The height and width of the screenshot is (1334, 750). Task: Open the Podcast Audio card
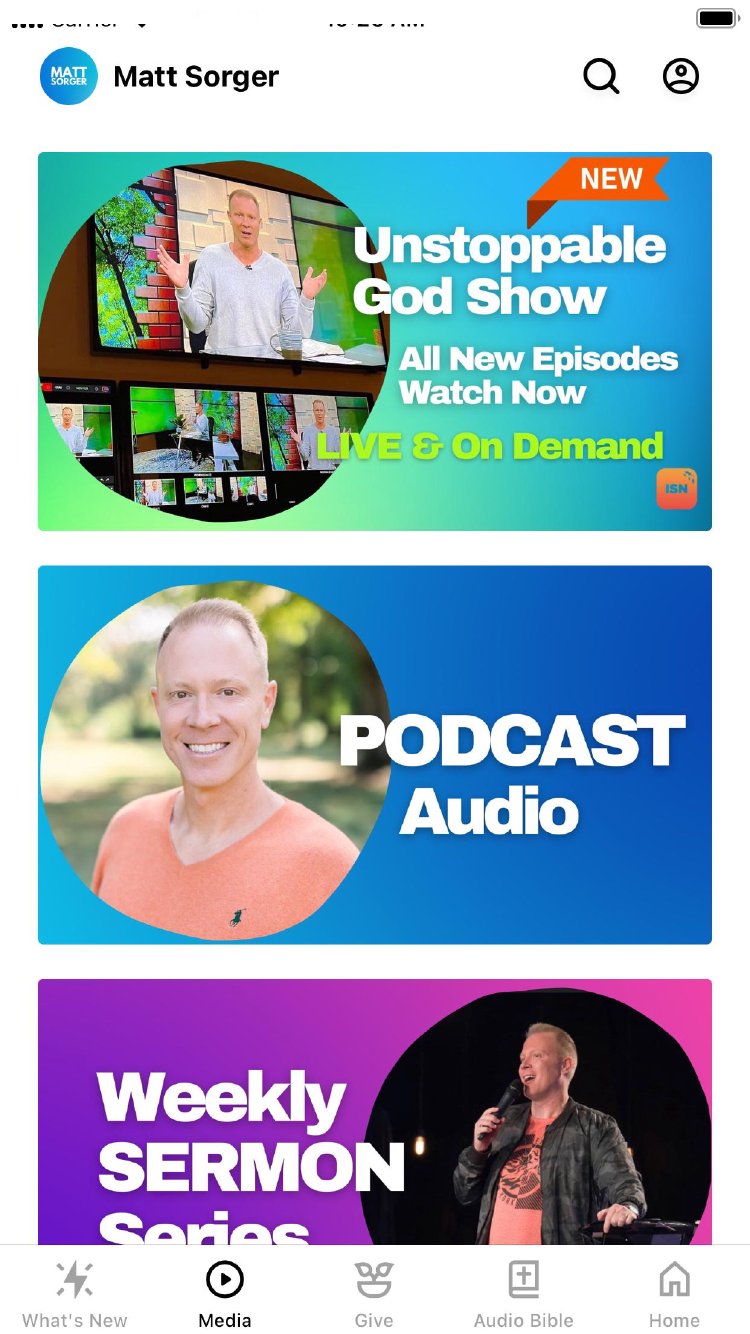pyautogui.click(x=375, y=755)
